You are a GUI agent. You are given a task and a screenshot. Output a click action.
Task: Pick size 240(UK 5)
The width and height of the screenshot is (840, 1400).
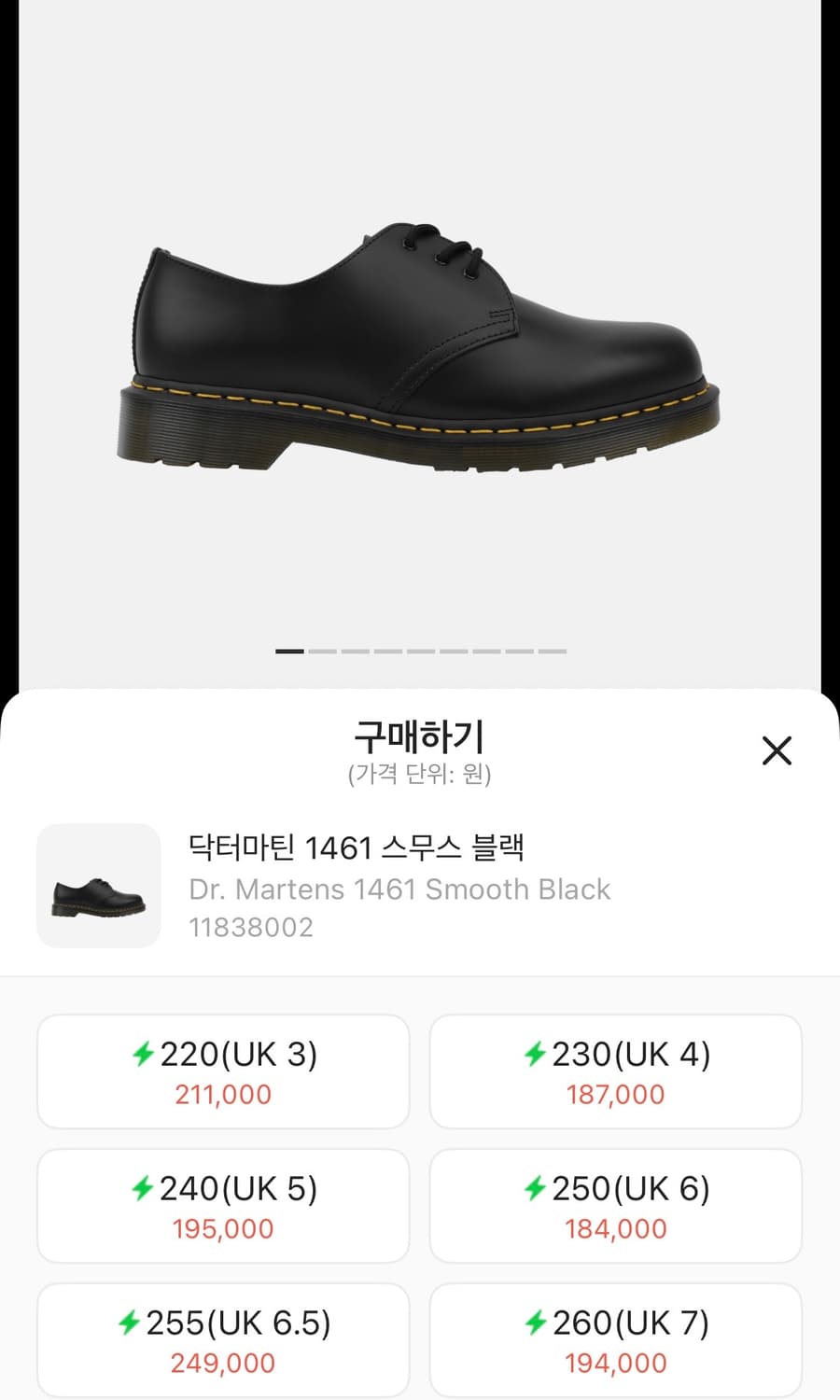(x=222, y=1205)
